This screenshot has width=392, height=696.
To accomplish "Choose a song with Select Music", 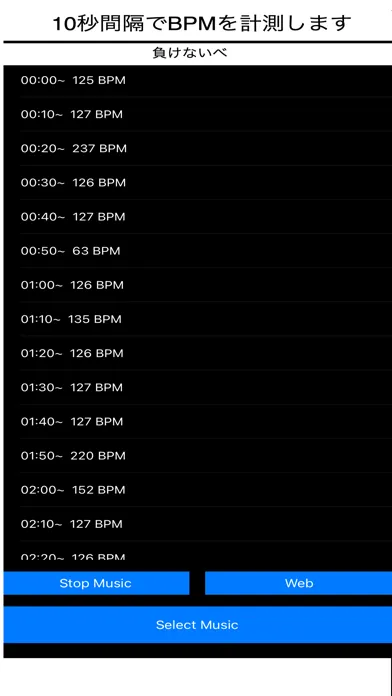I will (198, 625).
